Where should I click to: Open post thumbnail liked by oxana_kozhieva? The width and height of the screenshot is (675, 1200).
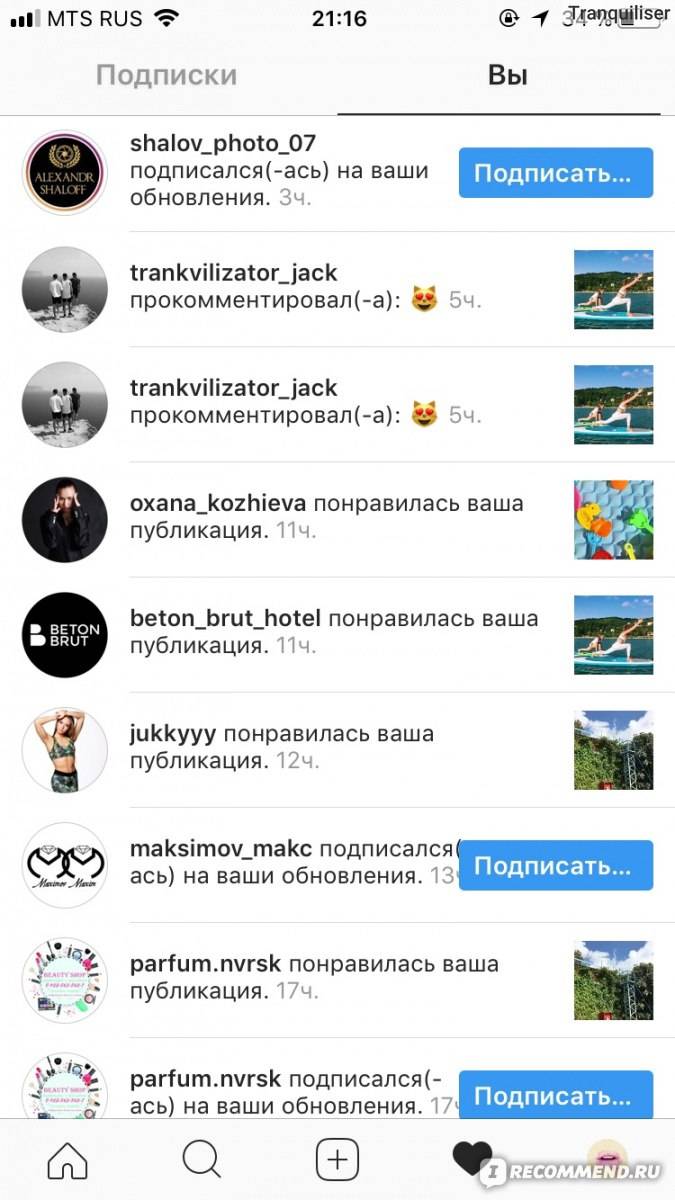(x=613, y=520)
